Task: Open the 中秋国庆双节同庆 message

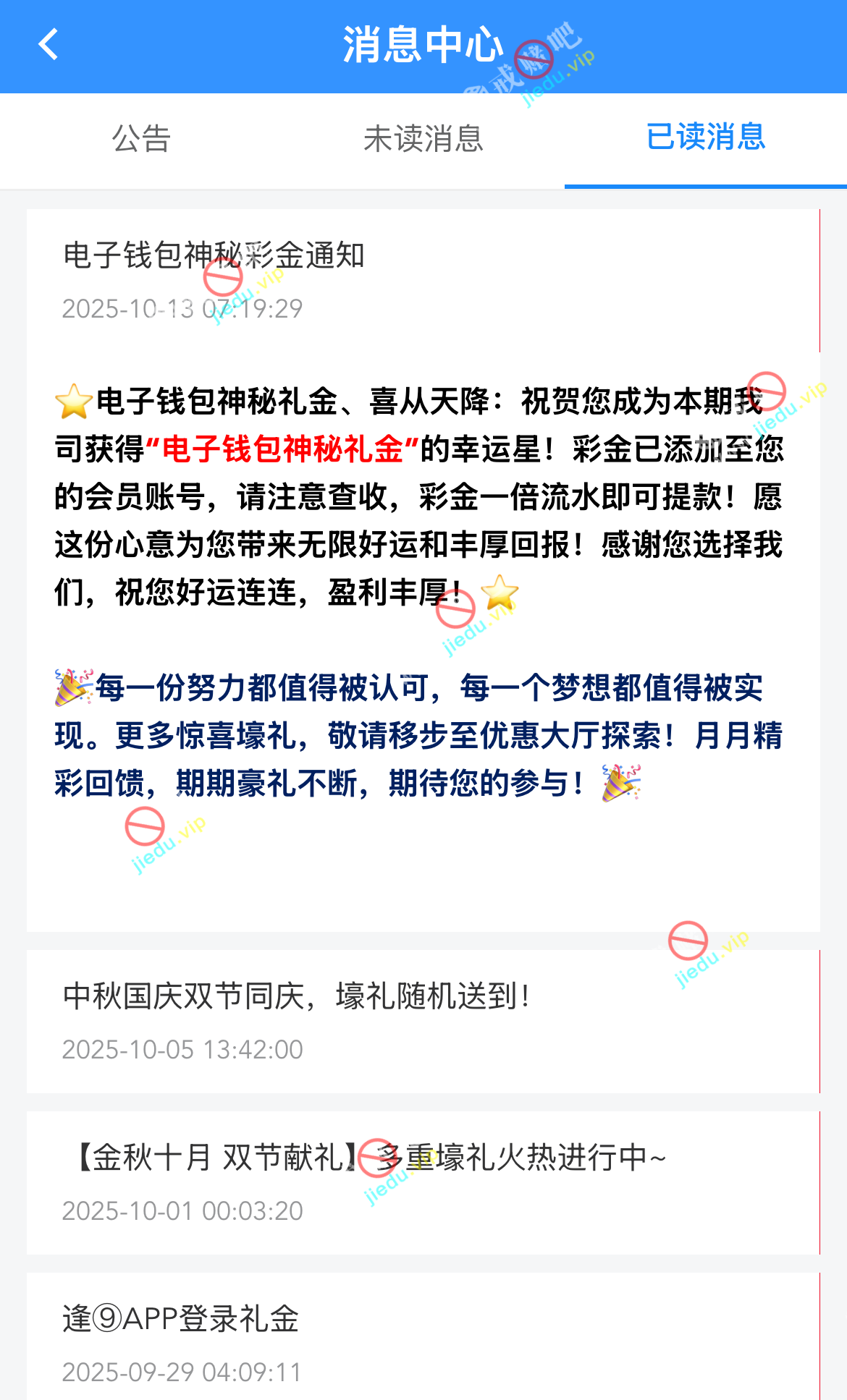Action: (x=423, y=1020)
